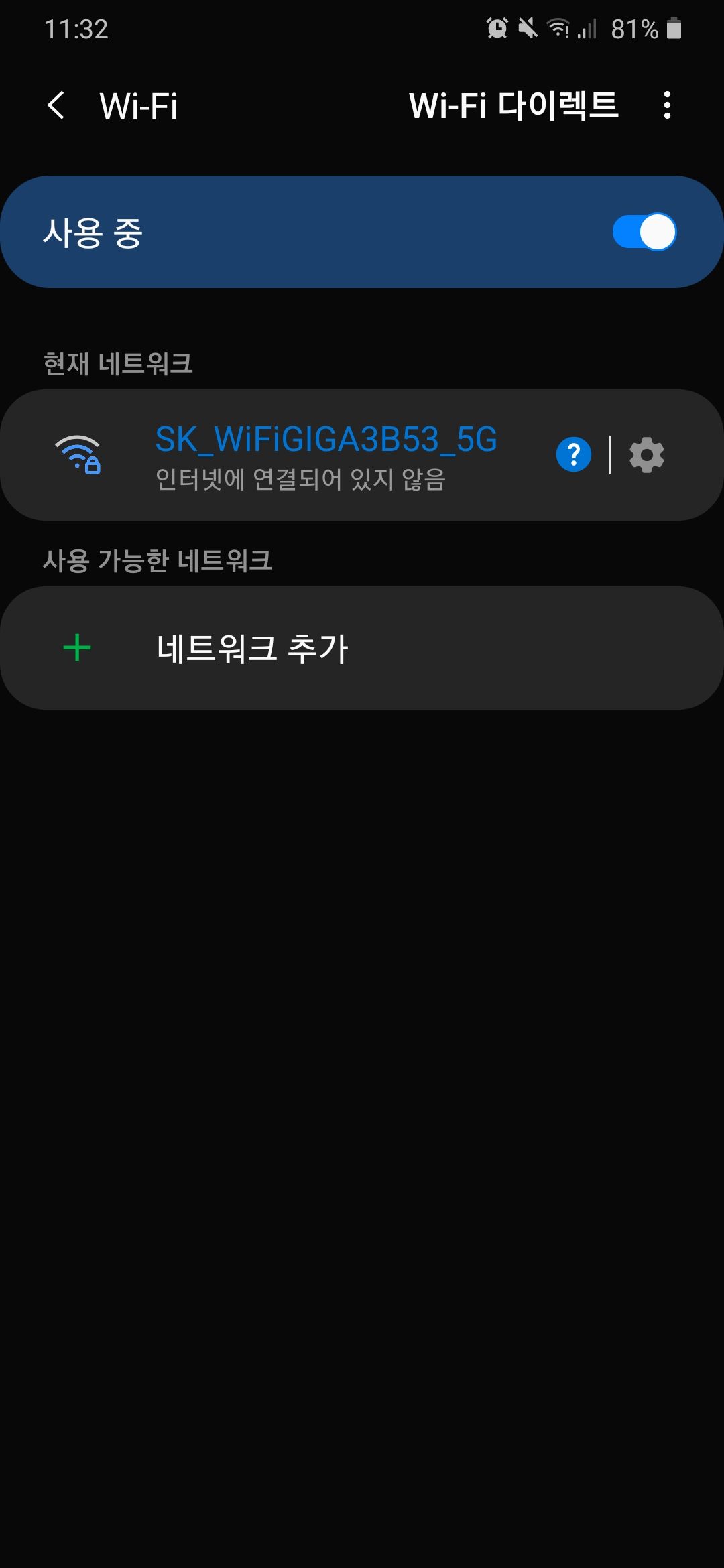Go back from Wi-Fi settings
This screenshot has width=724, height=1568.
pyautogui.click(x=56, y=105)
